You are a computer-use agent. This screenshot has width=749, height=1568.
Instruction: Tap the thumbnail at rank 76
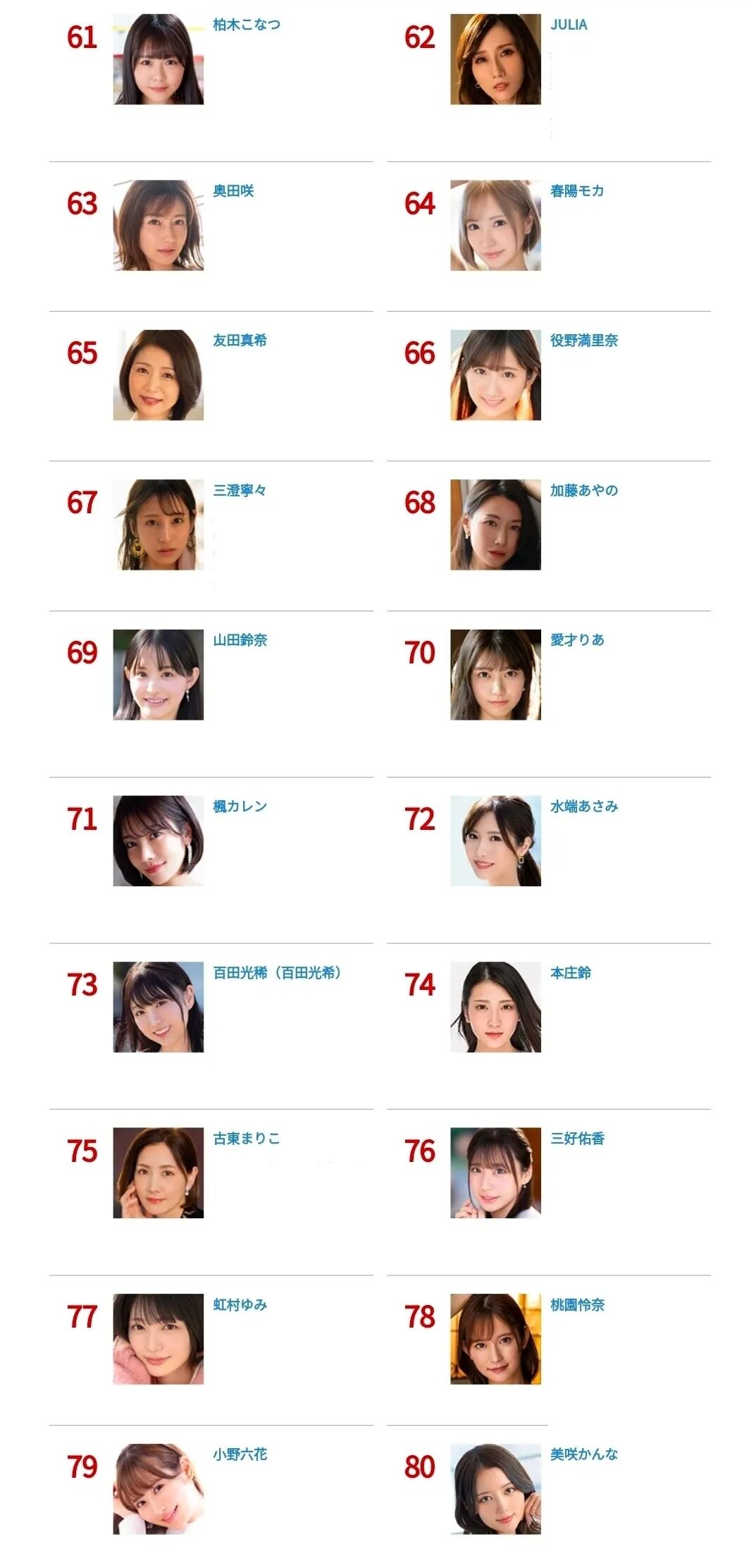[495, 1173]
